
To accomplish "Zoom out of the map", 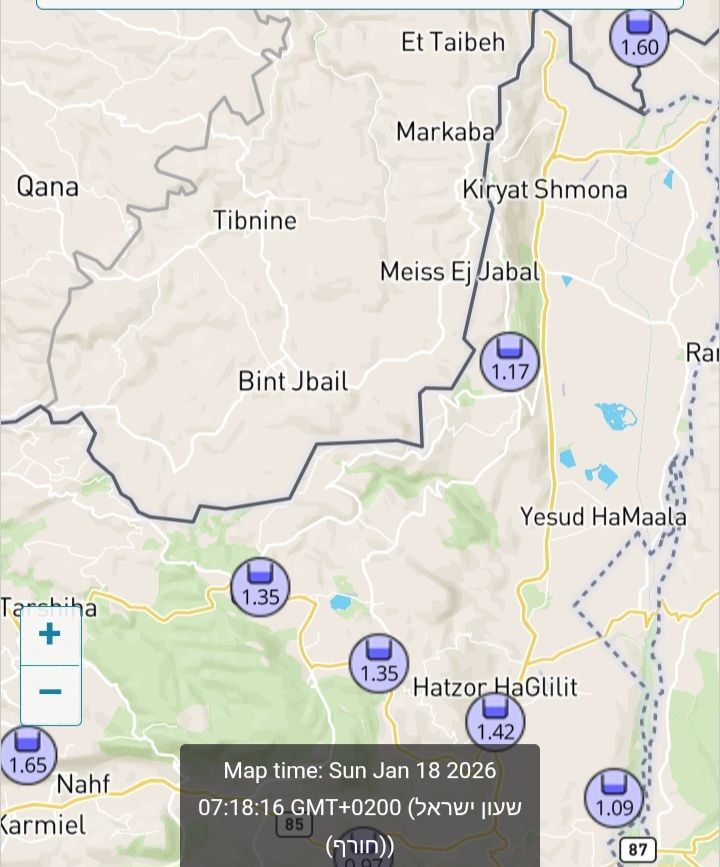I will tap(50, 692).
